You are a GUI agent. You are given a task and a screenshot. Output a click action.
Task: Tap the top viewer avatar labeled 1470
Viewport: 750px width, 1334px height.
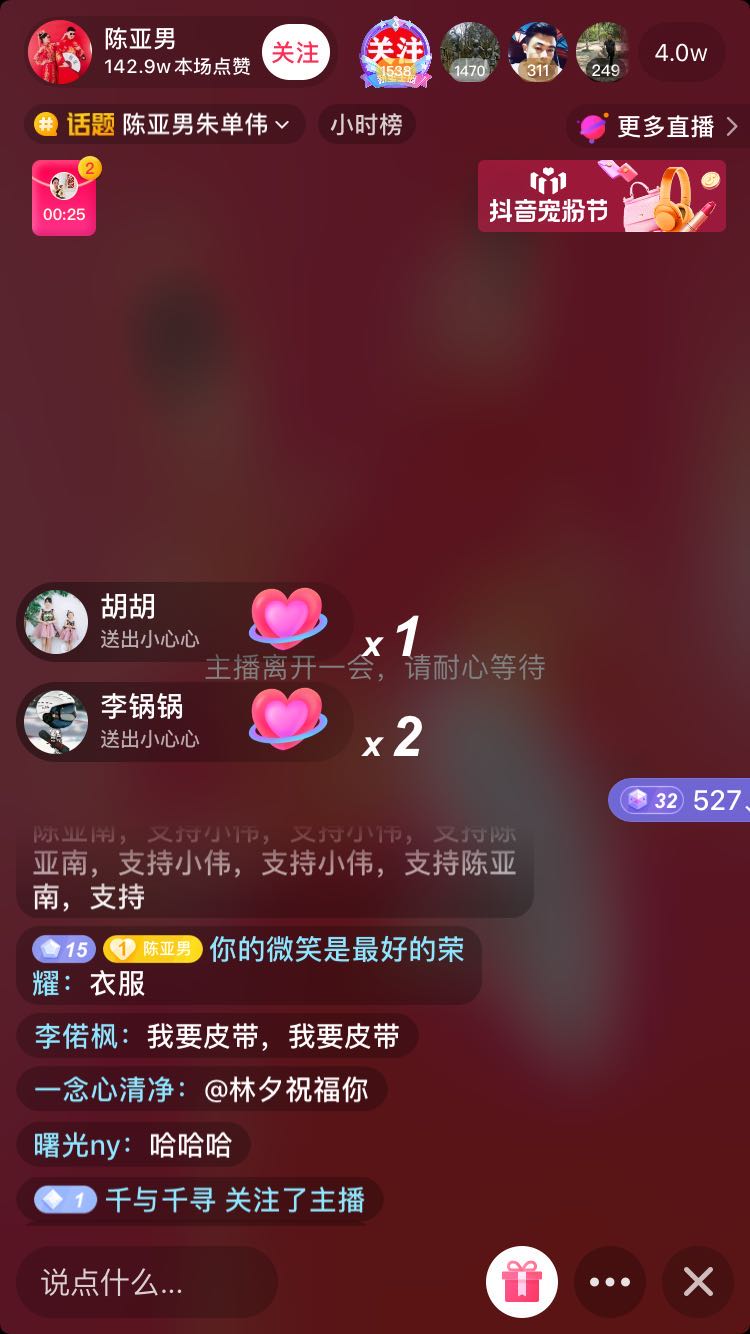[470, 50]
